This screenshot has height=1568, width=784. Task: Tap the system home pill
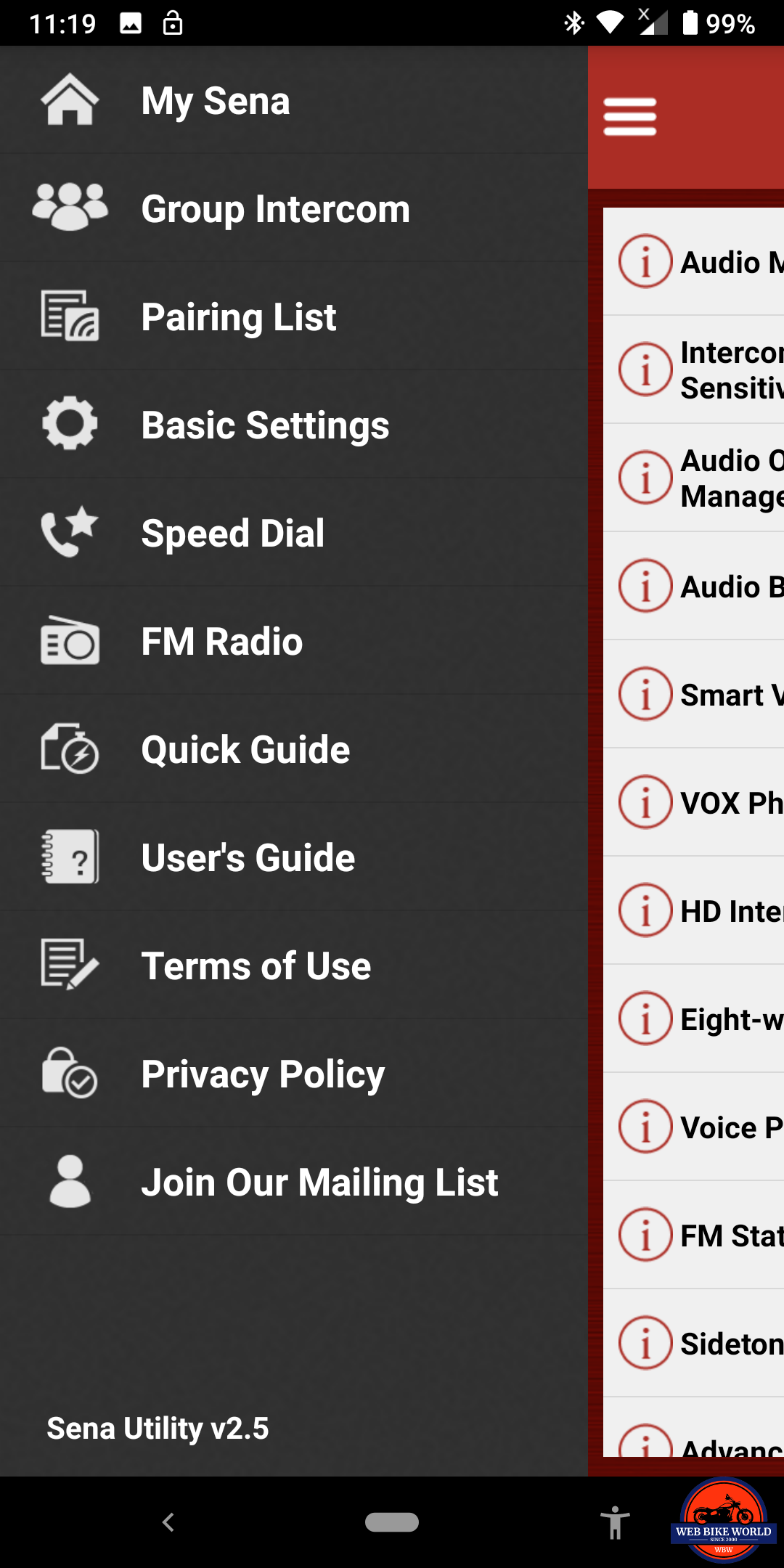(x=392, y=1522)
